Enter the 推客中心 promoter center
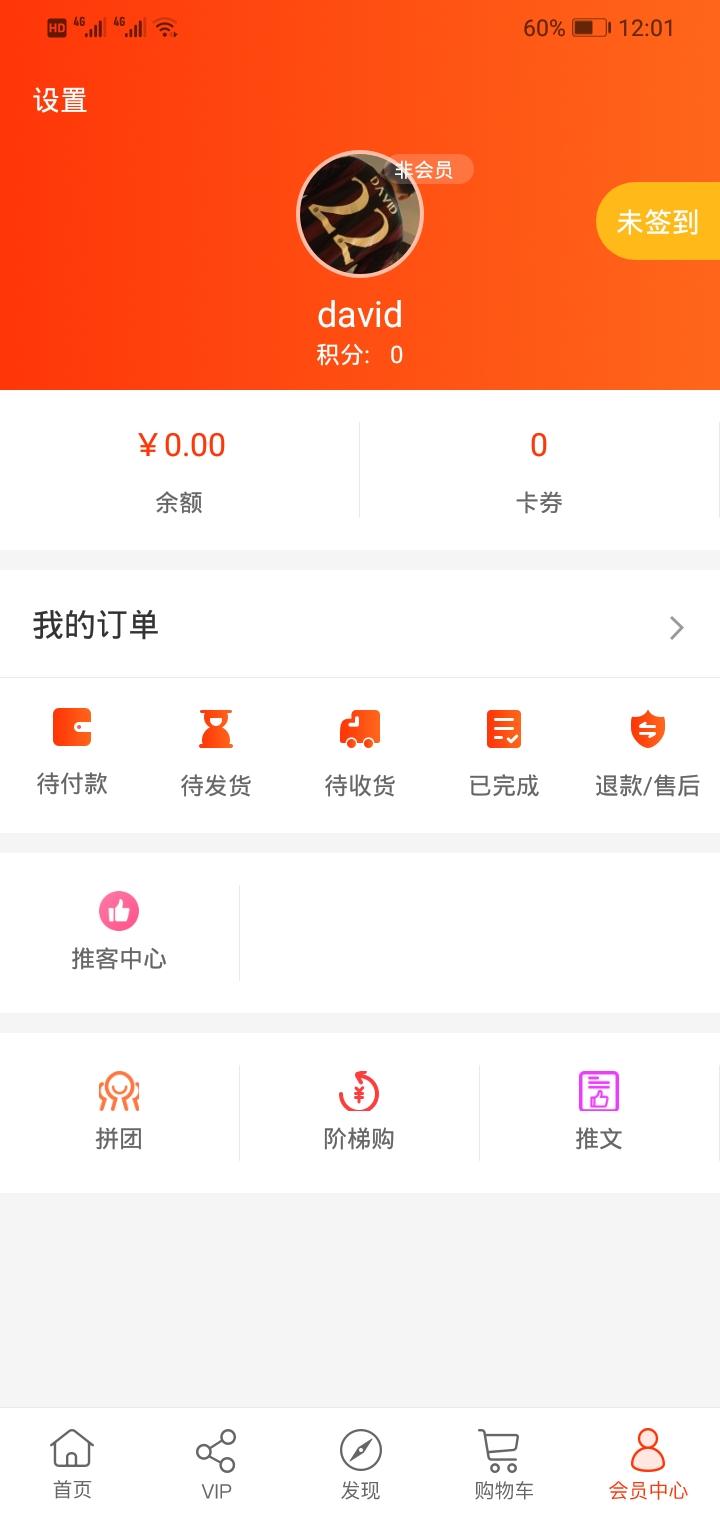Image resolution: width=720 pixels, height=1520 pixels. (x=118, y=930)
